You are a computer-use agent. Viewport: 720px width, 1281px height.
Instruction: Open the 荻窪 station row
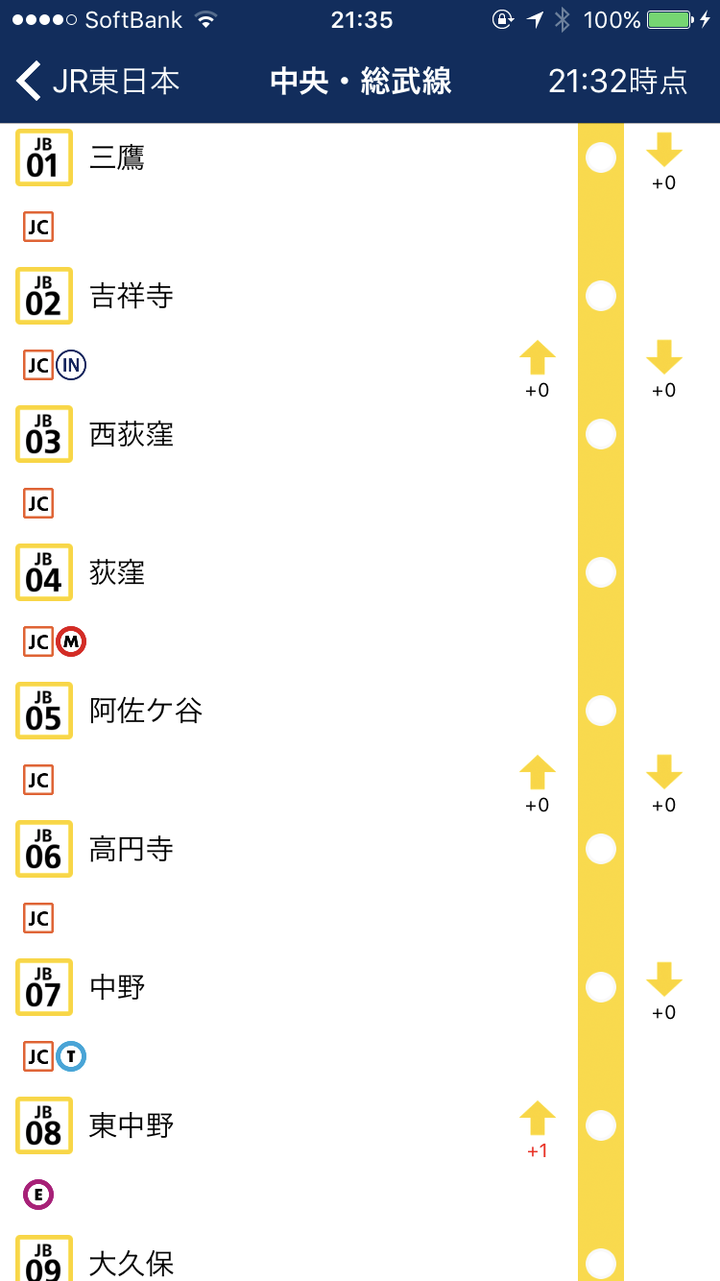coord(117,572)
